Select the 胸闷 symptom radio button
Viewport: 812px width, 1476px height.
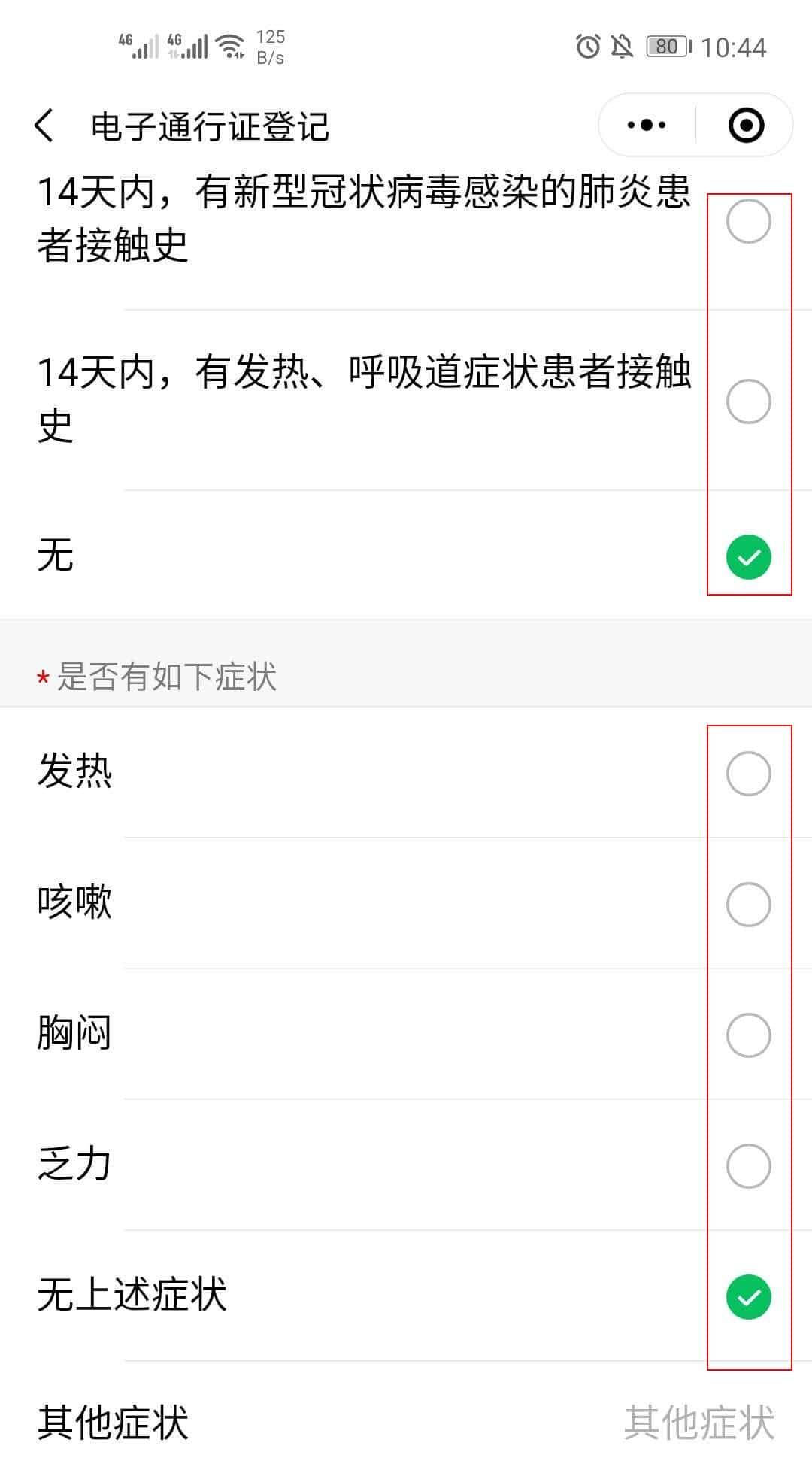tap(748, 1034)
